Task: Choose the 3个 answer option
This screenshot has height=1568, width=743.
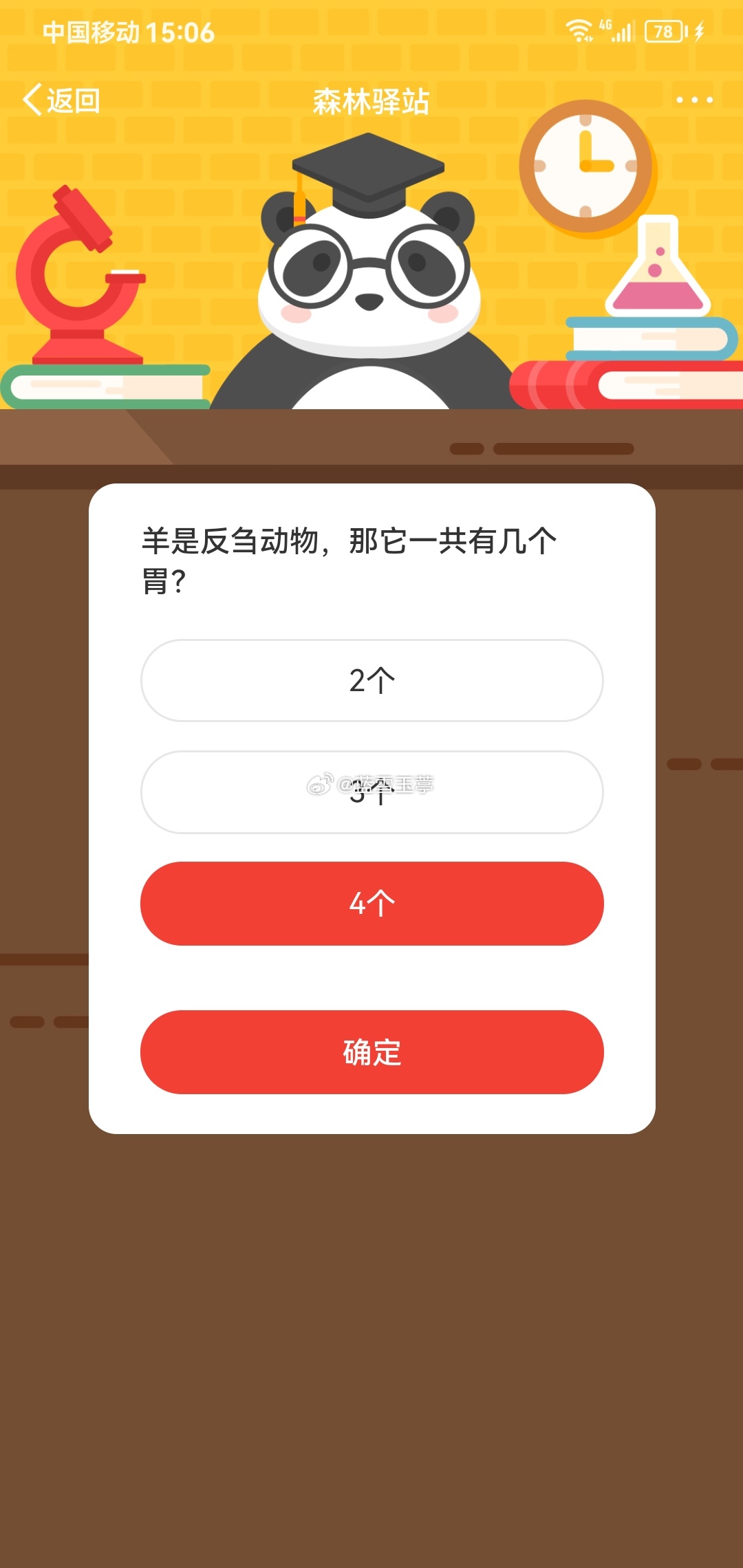Action: click(372, 792)
